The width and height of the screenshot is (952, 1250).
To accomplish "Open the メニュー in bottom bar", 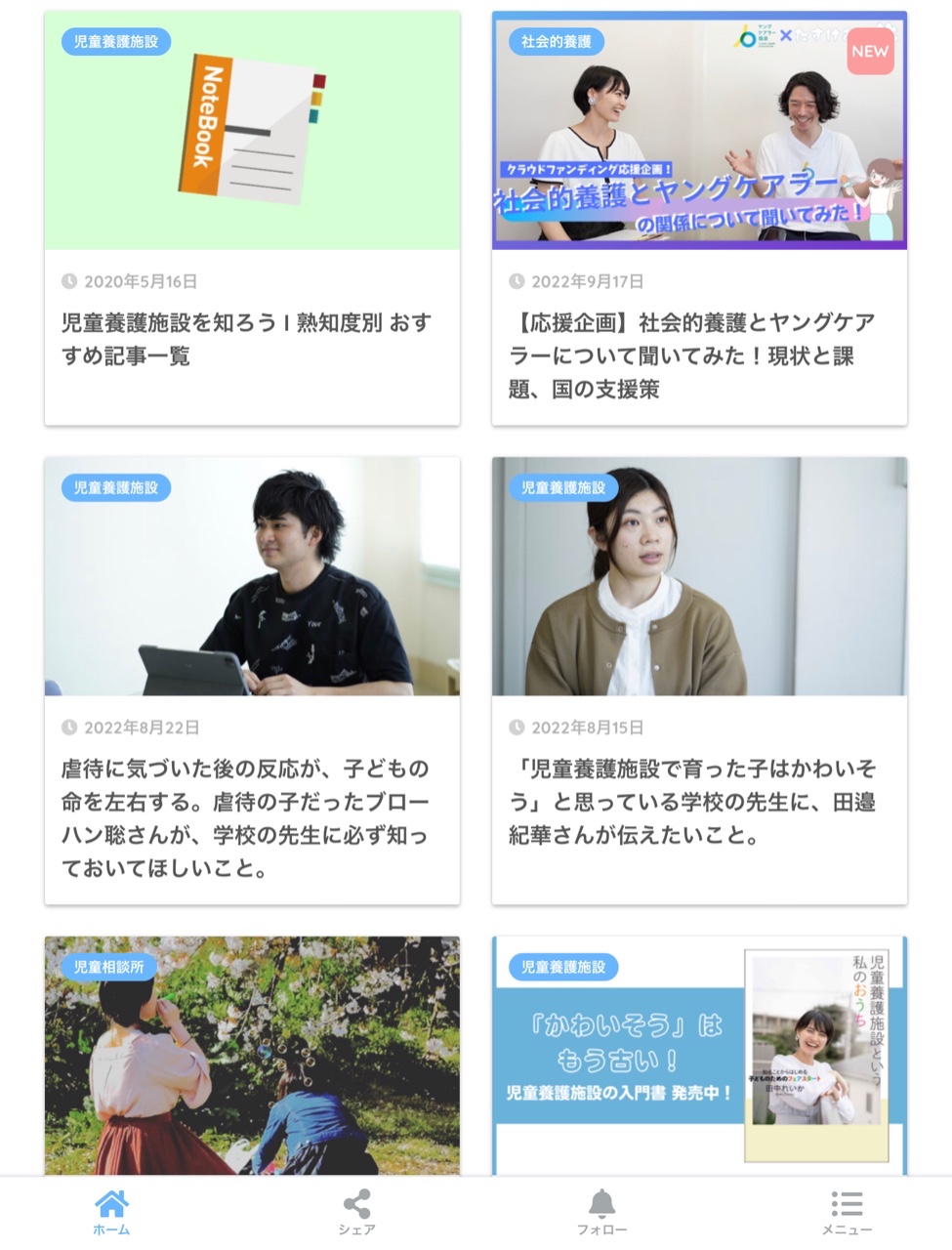I will (846, 1212).
